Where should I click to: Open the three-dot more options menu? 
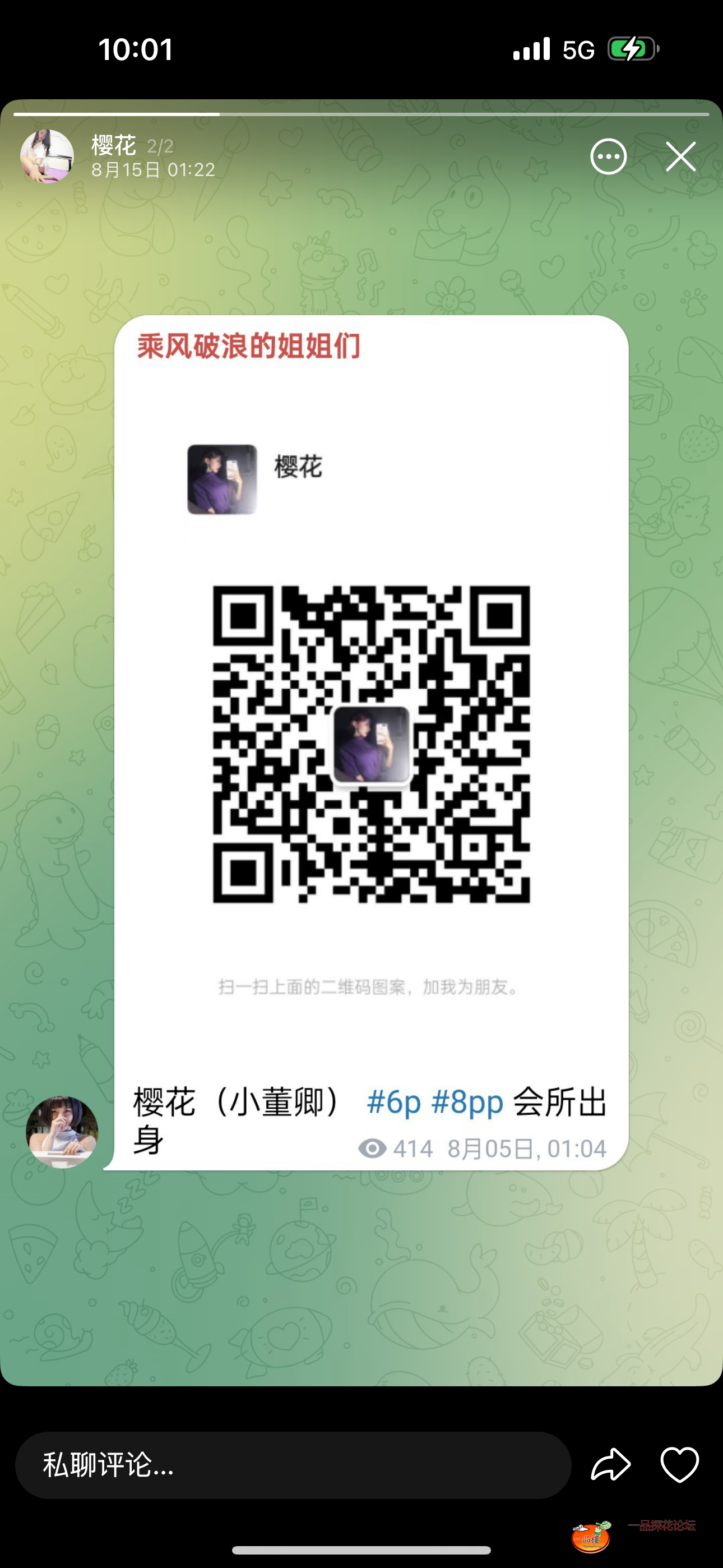coord(608,157)
